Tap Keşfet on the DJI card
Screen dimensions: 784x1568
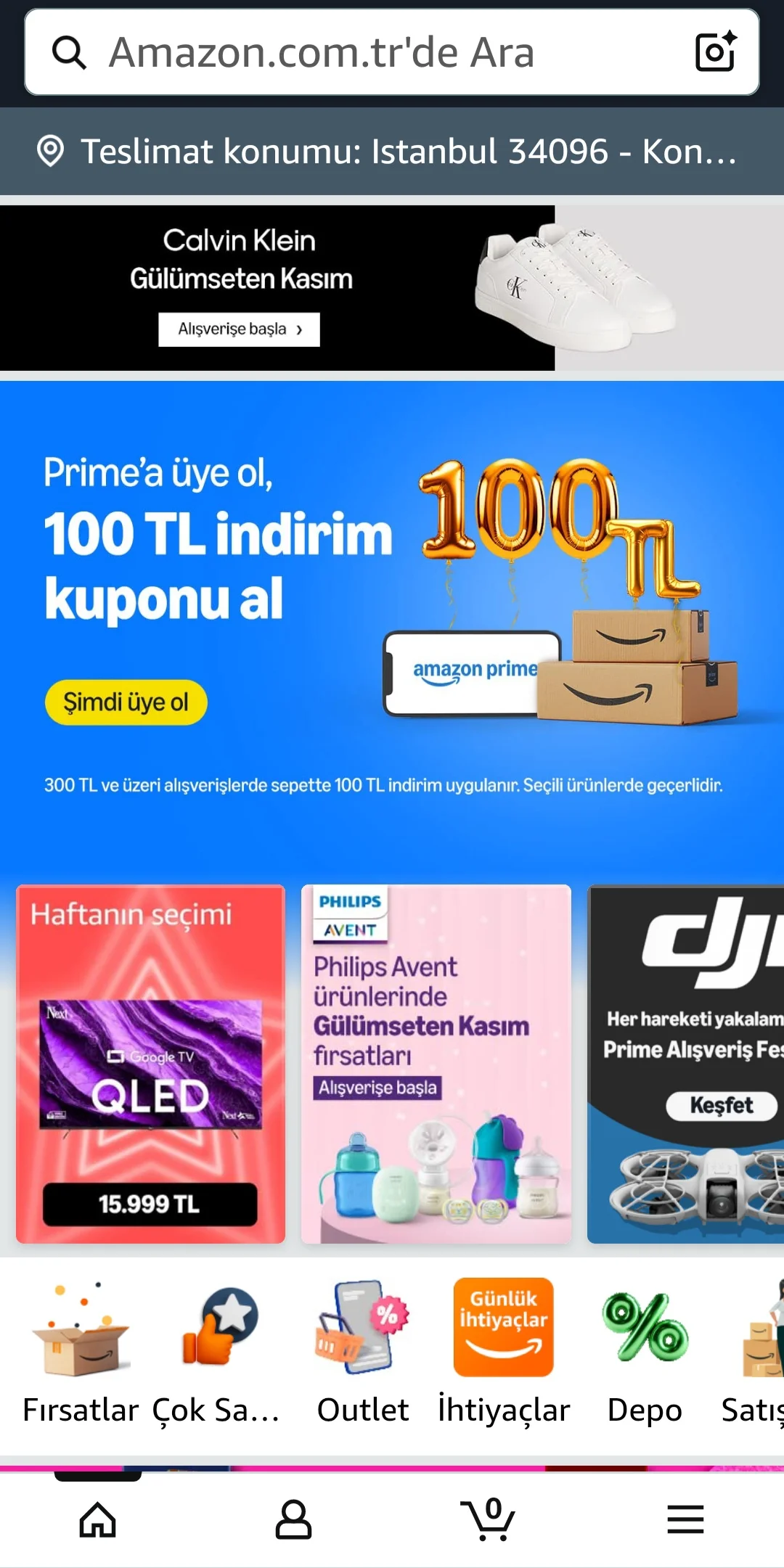click(721, 1106)
